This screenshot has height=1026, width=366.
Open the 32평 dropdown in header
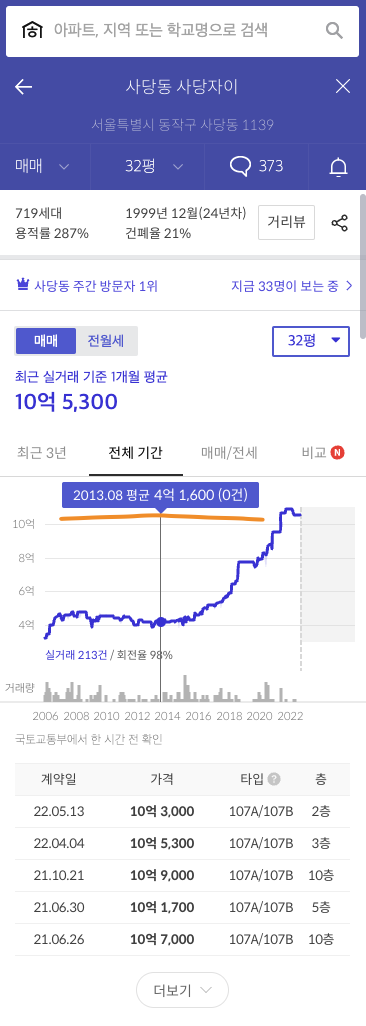coord(154,166)
